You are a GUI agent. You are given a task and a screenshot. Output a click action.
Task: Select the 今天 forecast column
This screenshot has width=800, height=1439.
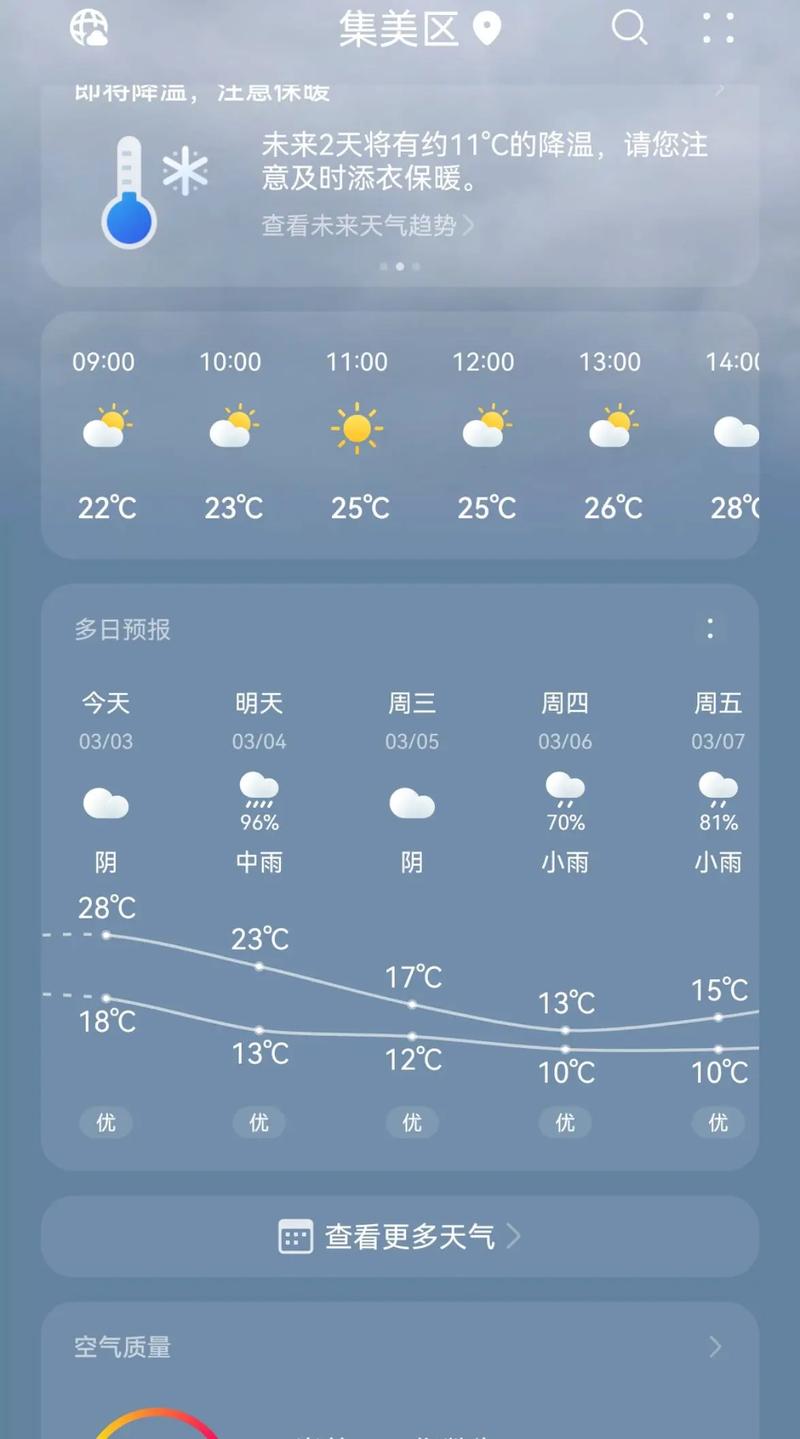105,703
